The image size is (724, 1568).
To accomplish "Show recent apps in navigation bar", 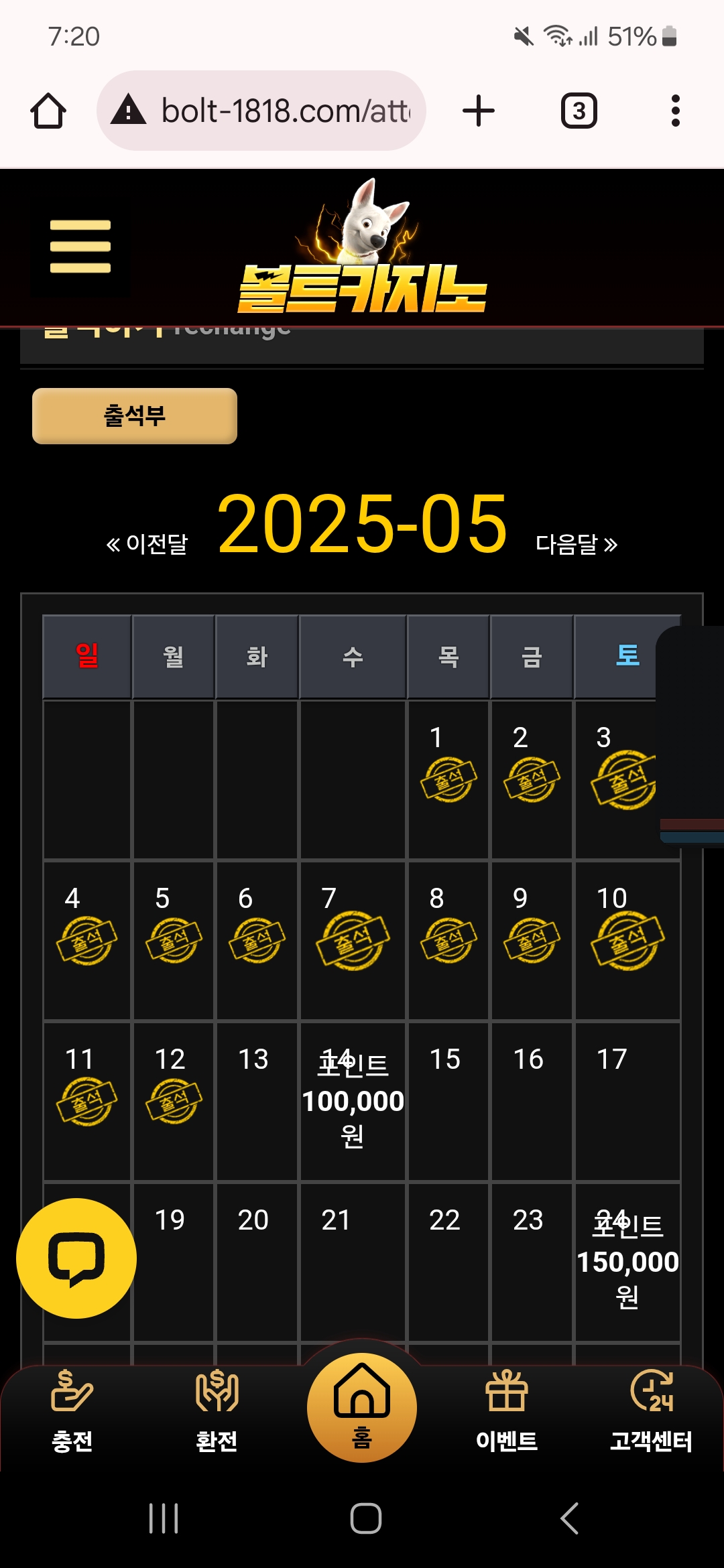I will point(164,1518).
